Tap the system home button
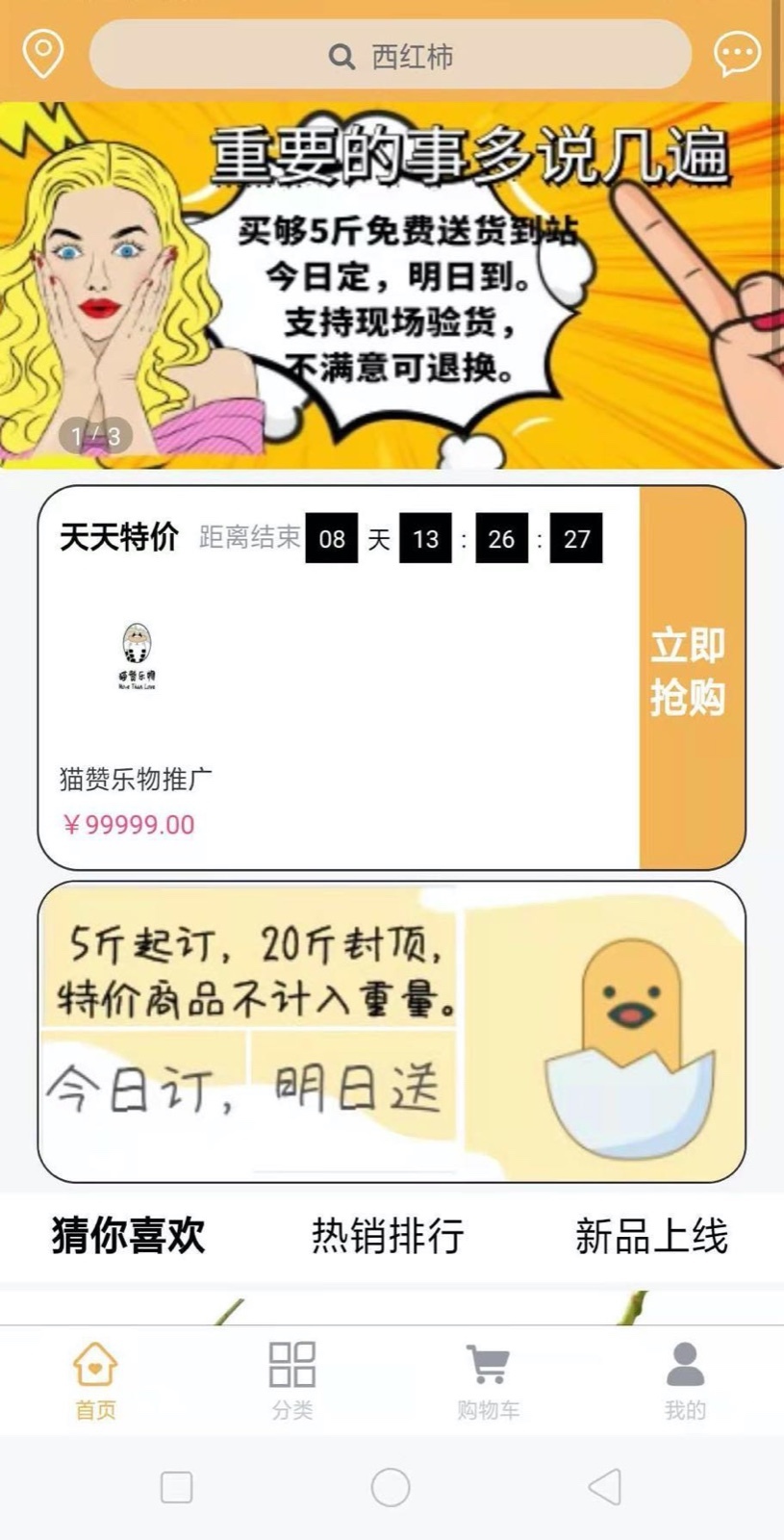The width and height of the screenshot is (784, 1540). [x=391, y=1487]
